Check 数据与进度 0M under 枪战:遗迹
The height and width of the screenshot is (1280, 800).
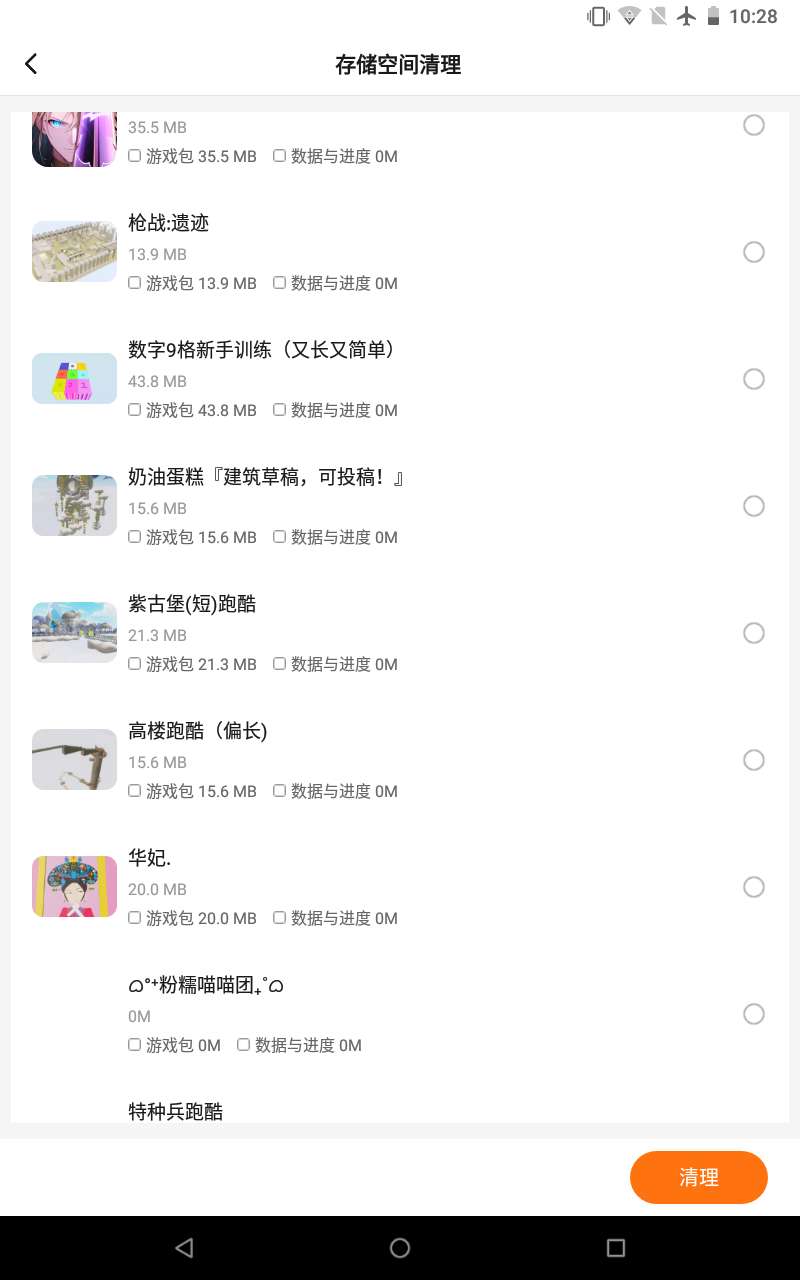(x=280, y=283)
